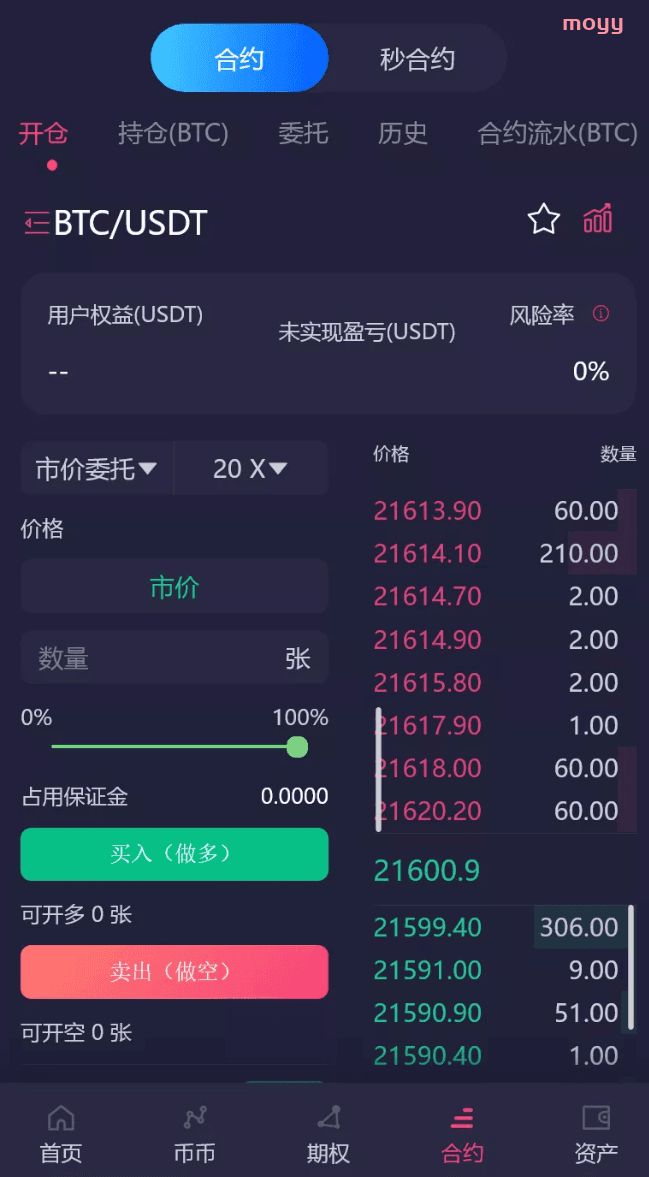Show the 风险率 info tooltip
649x1177 pixels.
(x=601, y=314)
